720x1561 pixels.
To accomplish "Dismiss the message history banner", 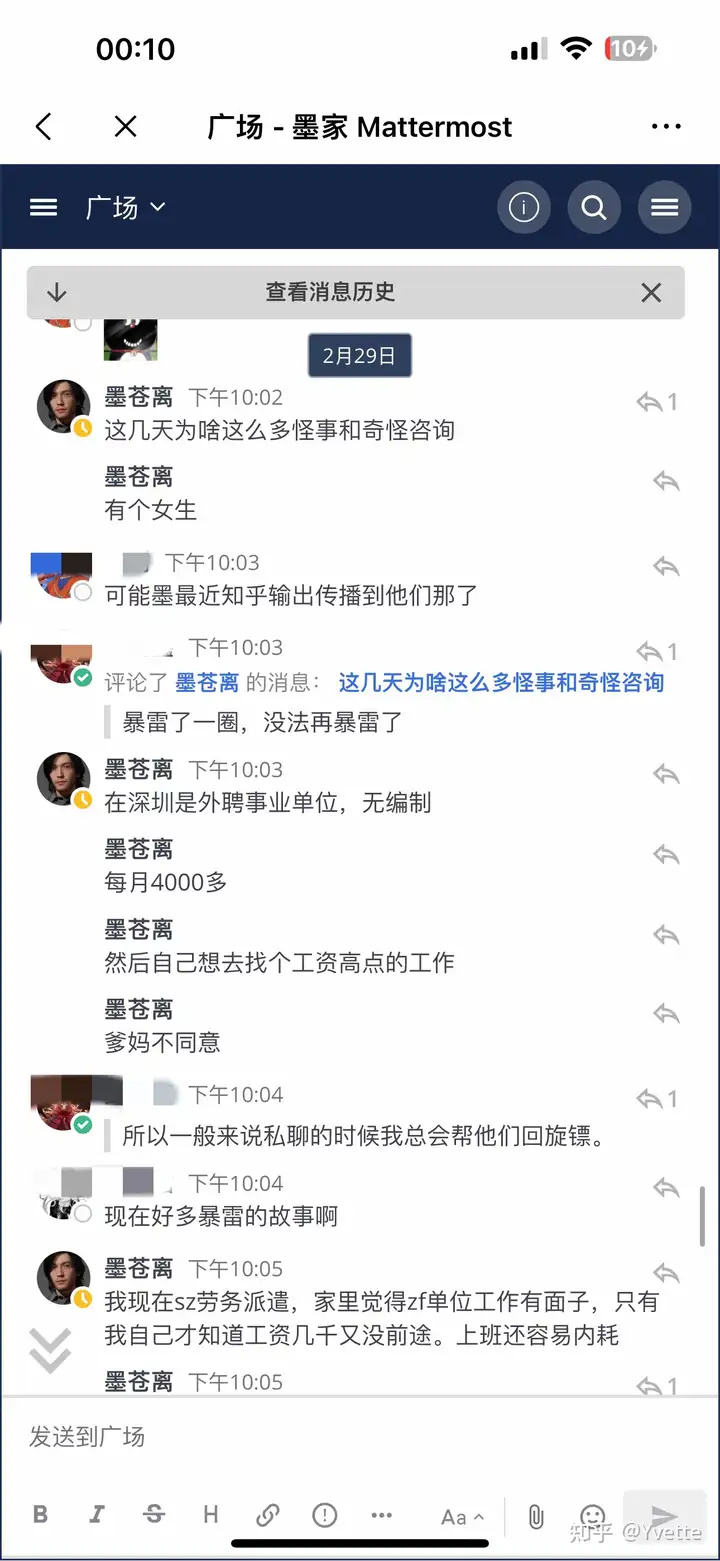I will [x=651, y=292].
